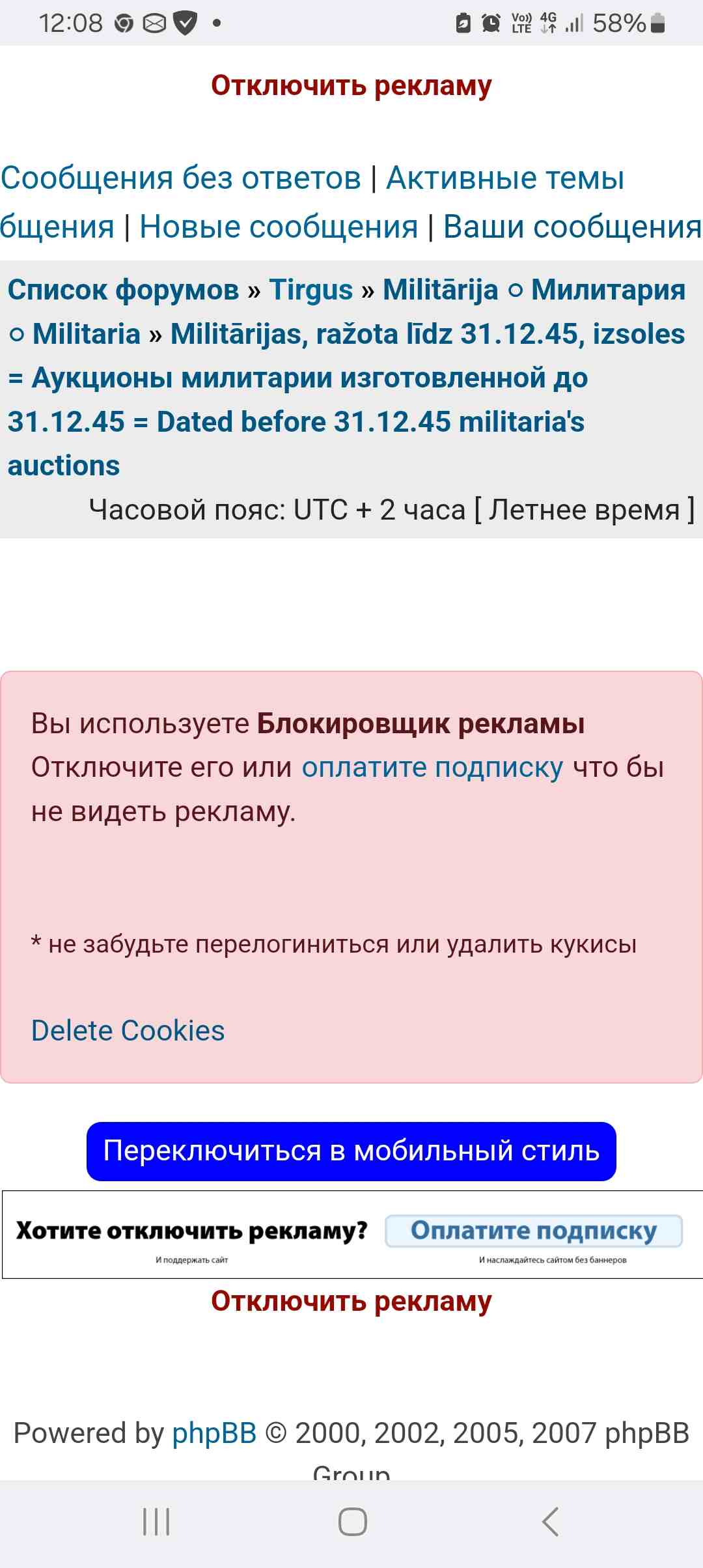Go to "Список форумов" breadcrumb
703x1568 pixels.
click(123, 290)
